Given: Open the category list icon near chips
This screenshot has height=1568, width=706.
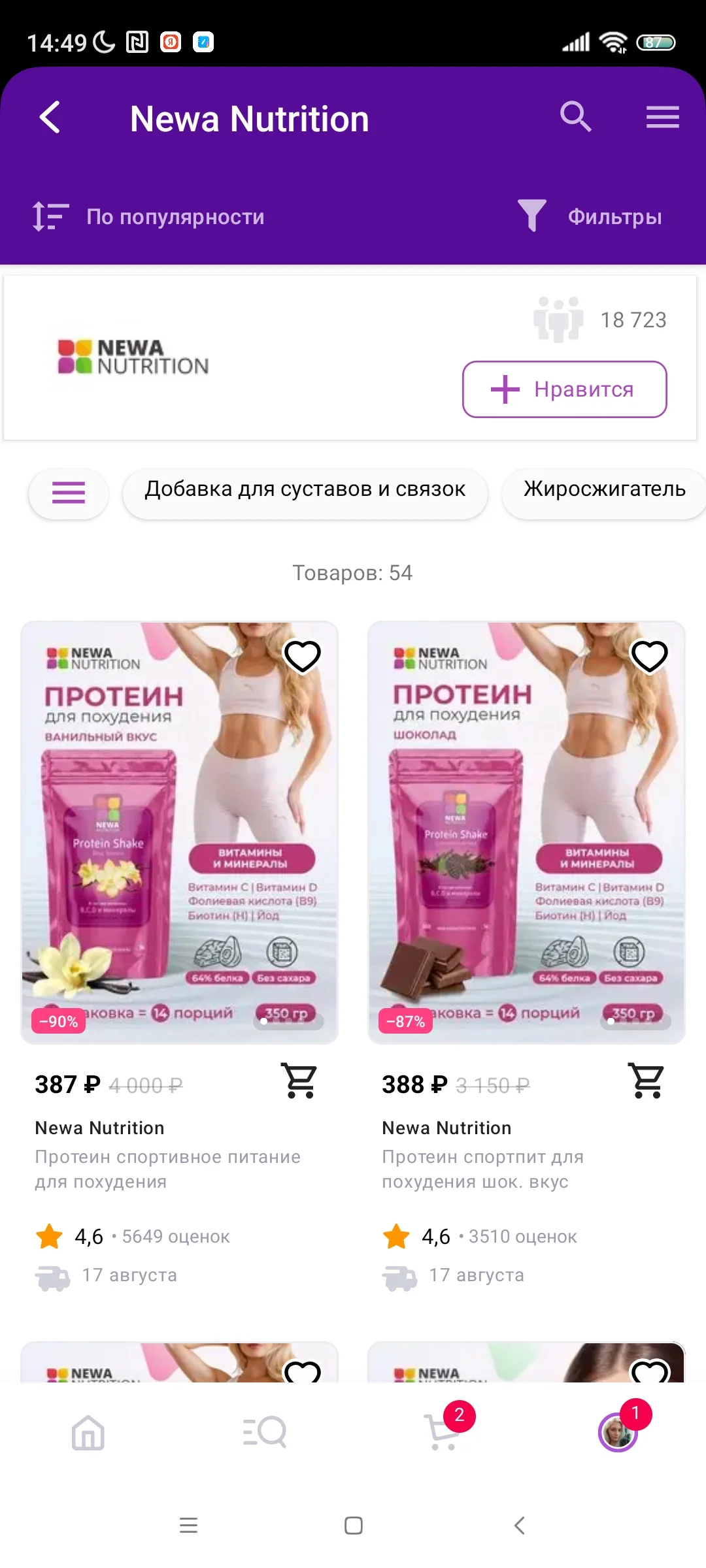Looking at the screenshot, I should 68,493.
